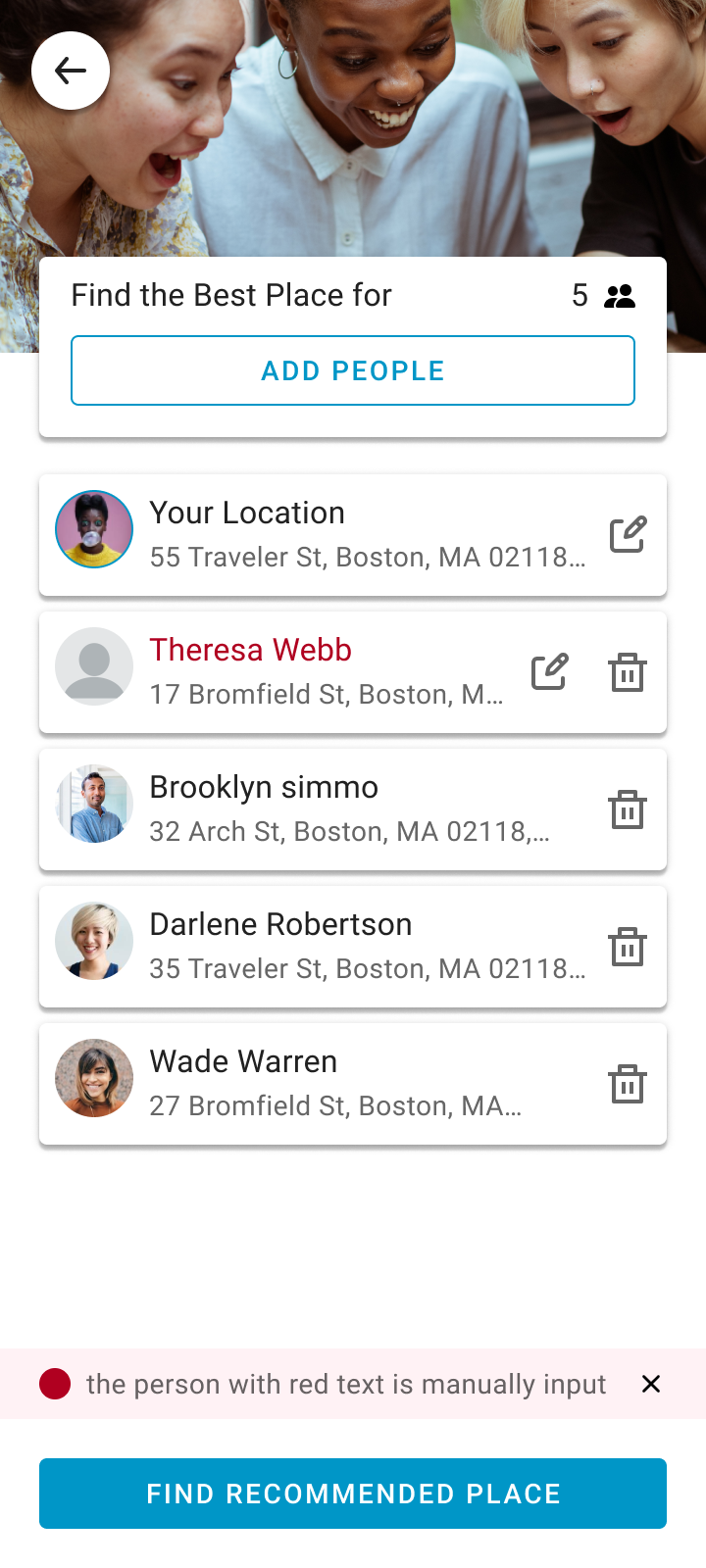
Task: Remove Brooklyn simmo from the list
Action: (628, 809)
